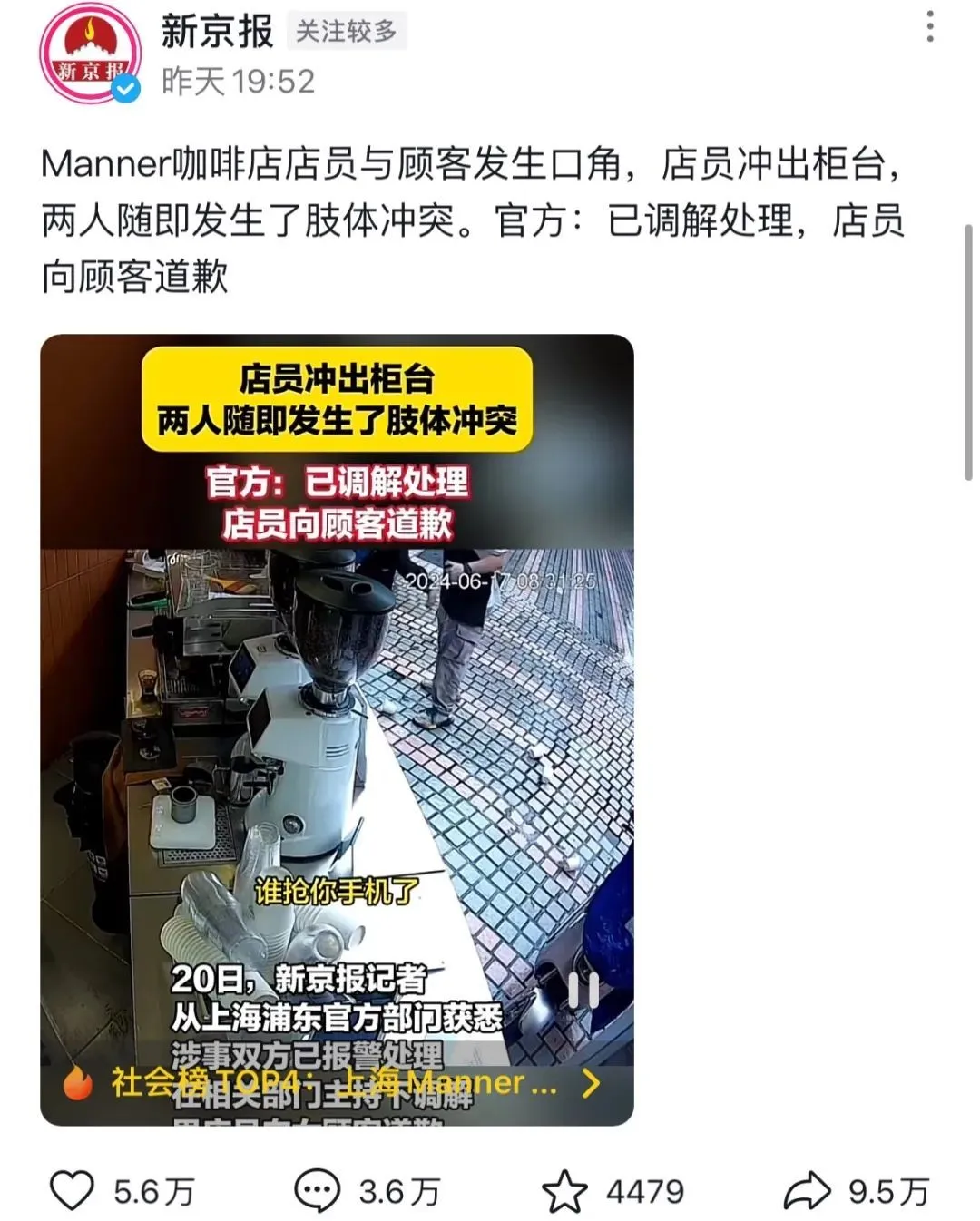
Task: Bookmark this post with the star
Action: (564, 1190)
